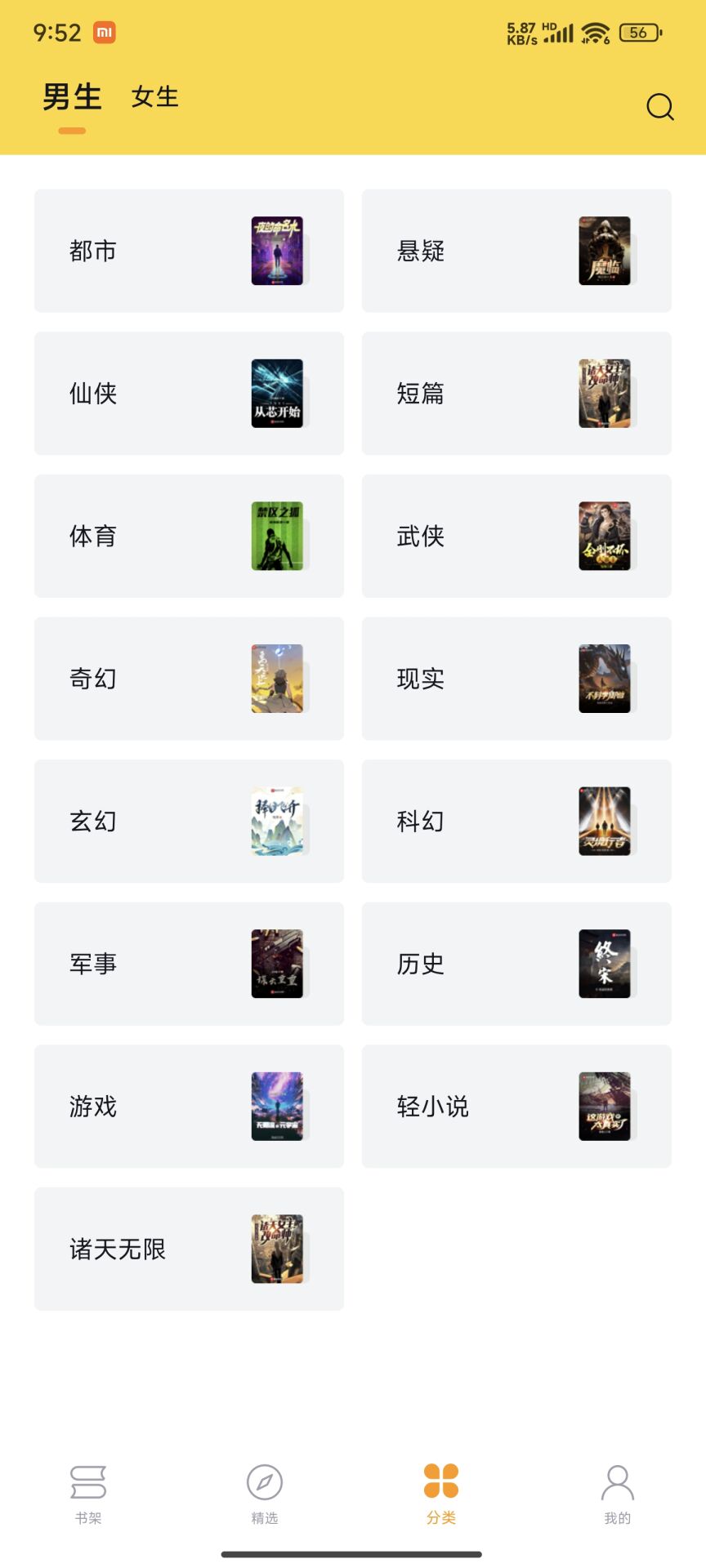
Task: Open the 仙侠 category card
Action: click(x=189, y=394)
